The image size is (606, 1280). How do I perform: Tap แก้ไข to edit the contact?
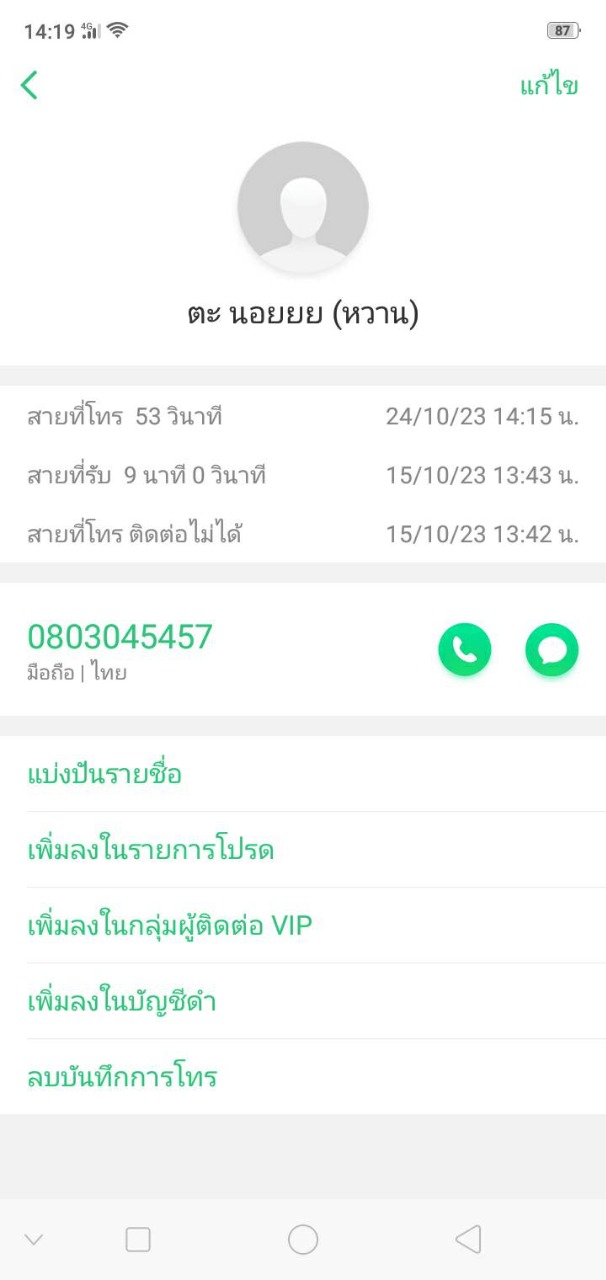(548, 86)
